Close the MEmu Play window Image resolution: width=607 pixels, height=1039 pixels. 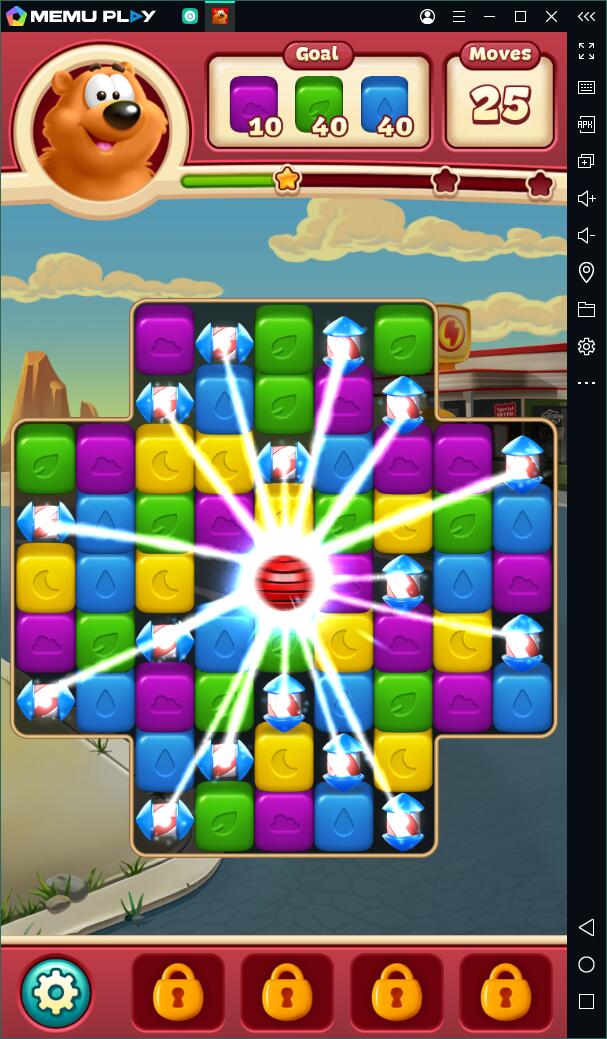(x=551, y=16)
